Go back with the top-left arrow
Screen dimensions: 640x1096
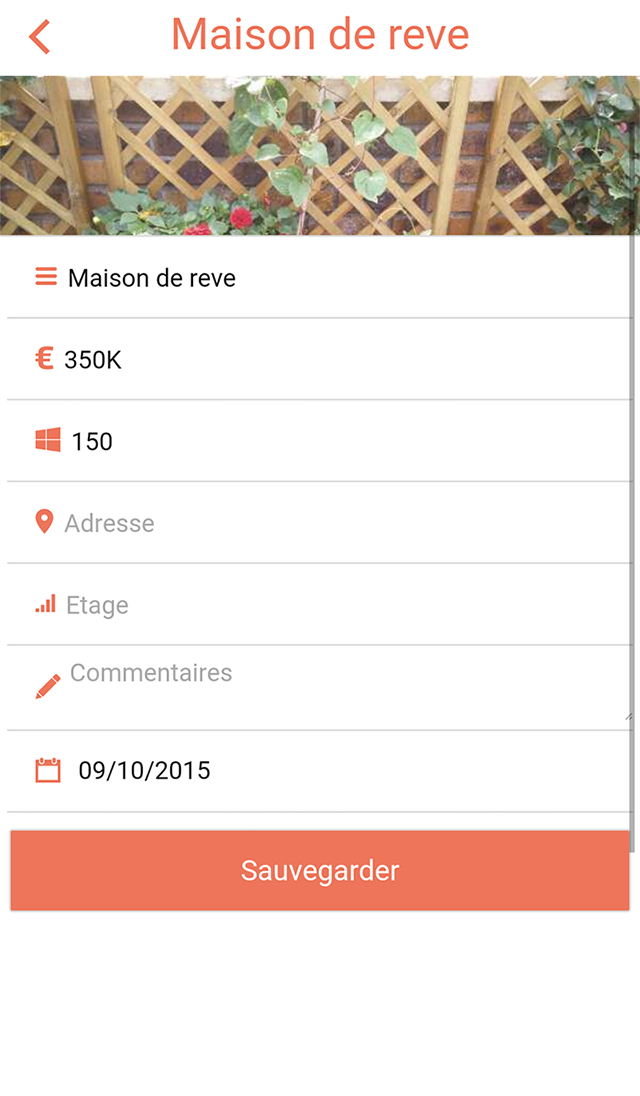click(x=39, y=36)
